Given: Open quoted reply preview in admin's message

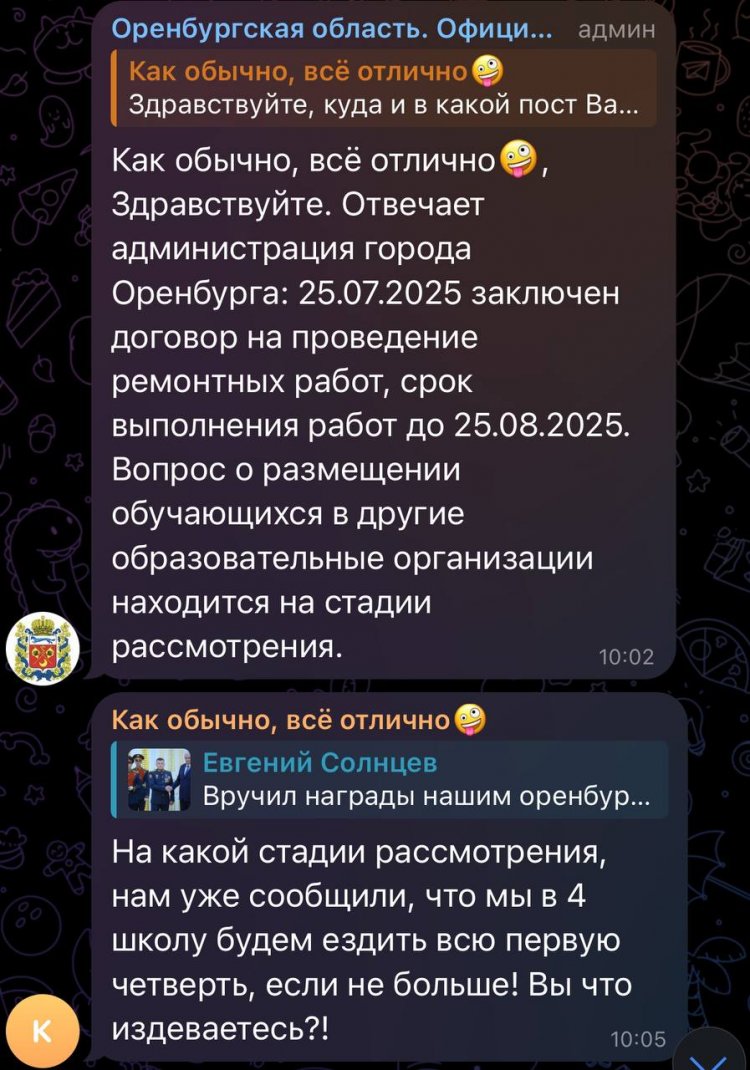Looking at the screenshot, I should (385, 88).
